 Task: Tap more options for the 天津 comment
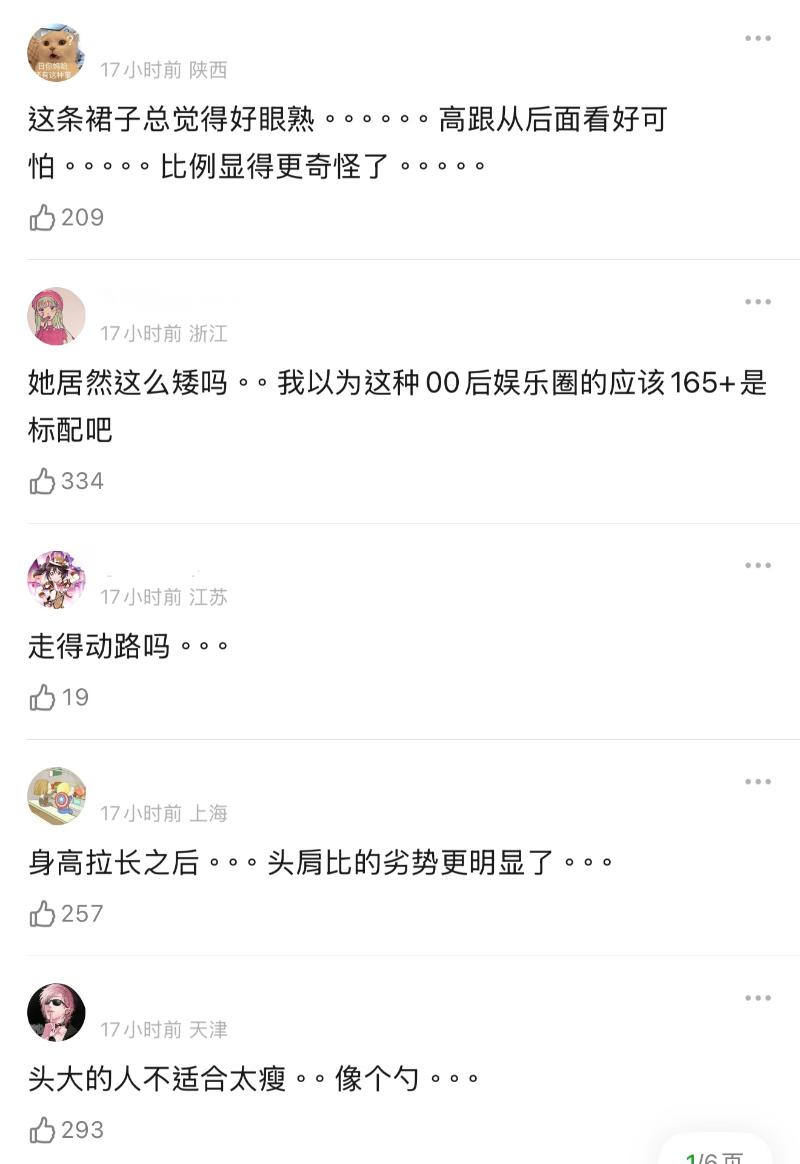[757, 998]
